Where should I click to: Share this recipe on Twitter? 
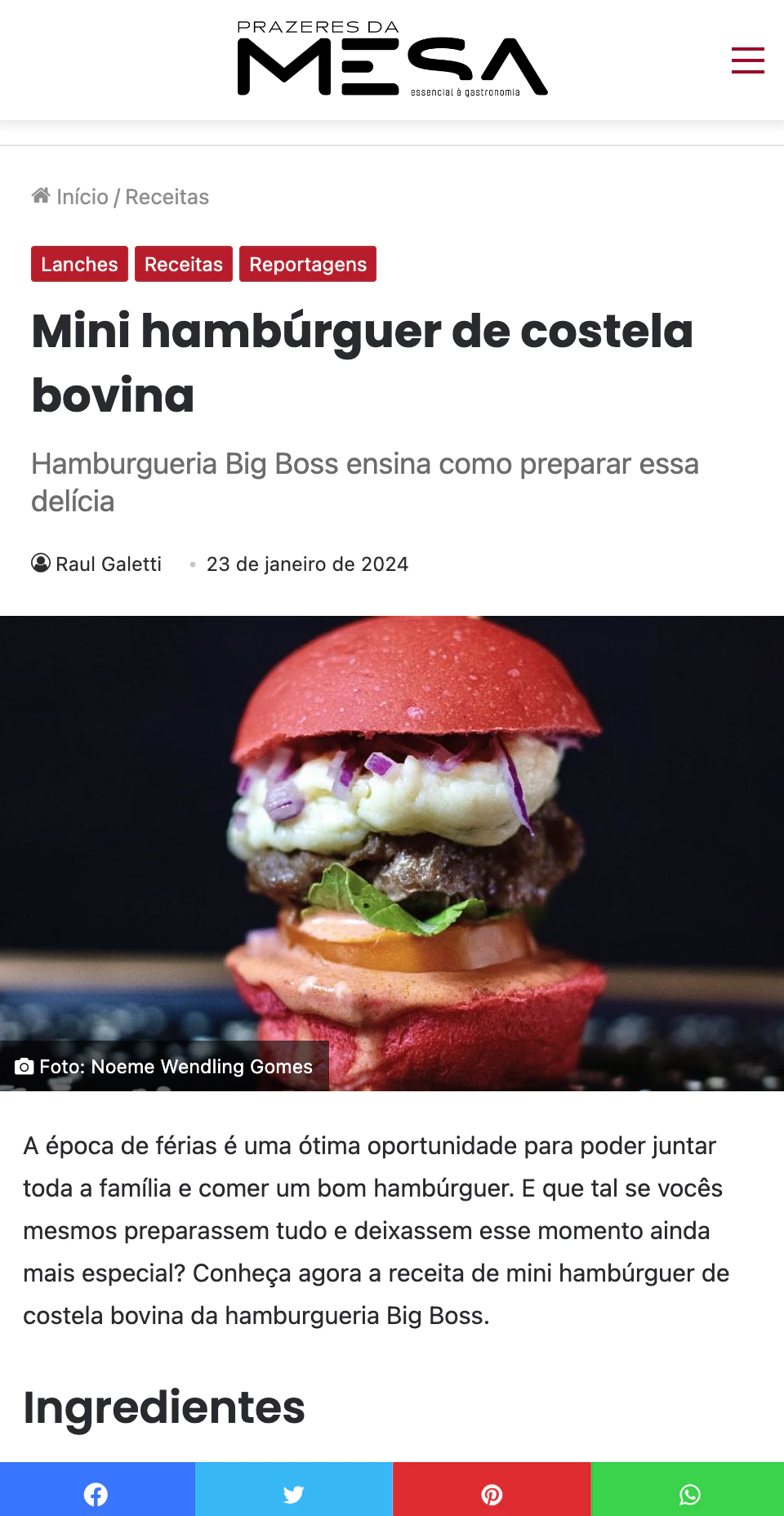click(294, 1495)
